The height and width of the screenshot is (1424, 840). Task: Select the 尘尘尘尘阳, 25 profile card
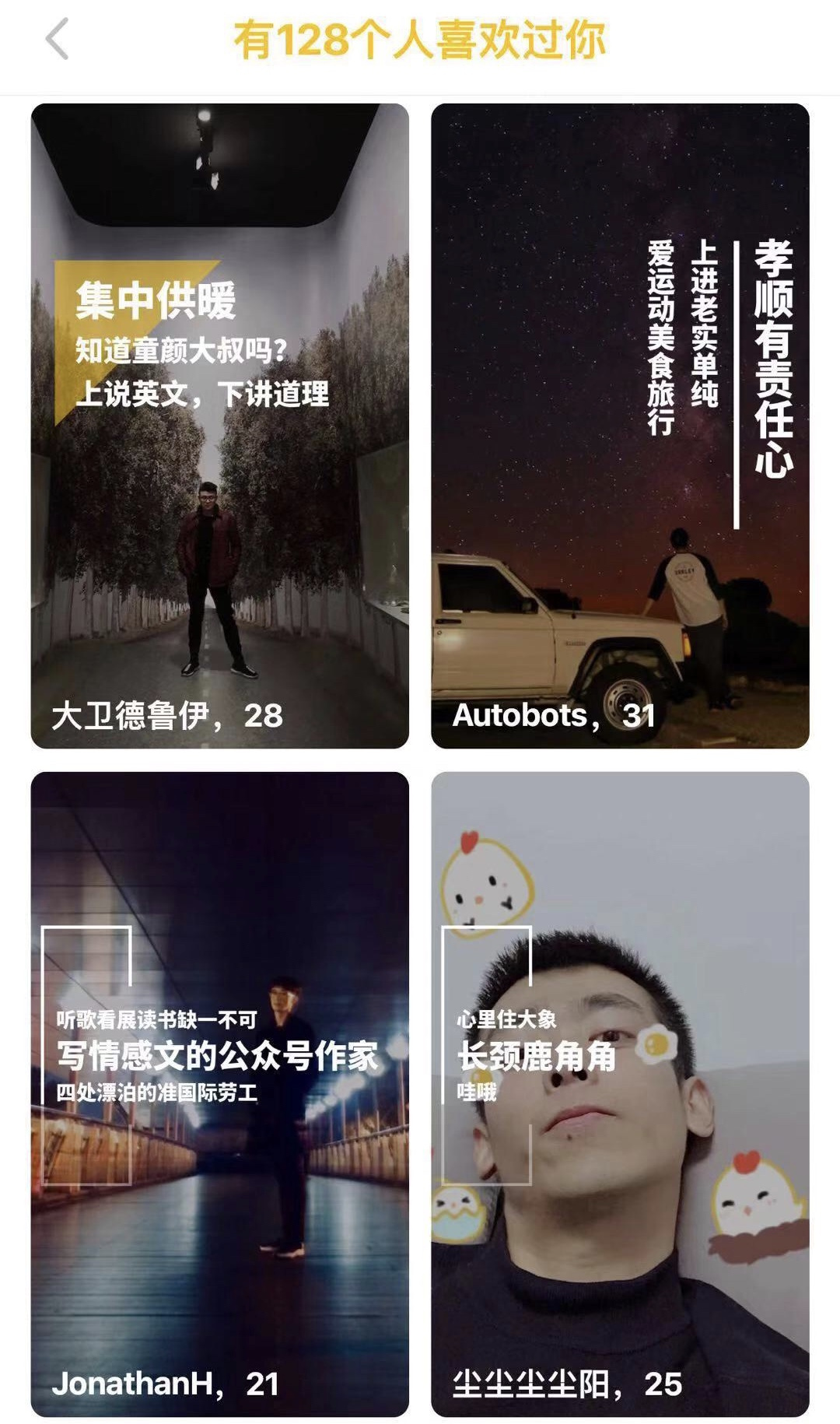click(x=620, y=1093)
